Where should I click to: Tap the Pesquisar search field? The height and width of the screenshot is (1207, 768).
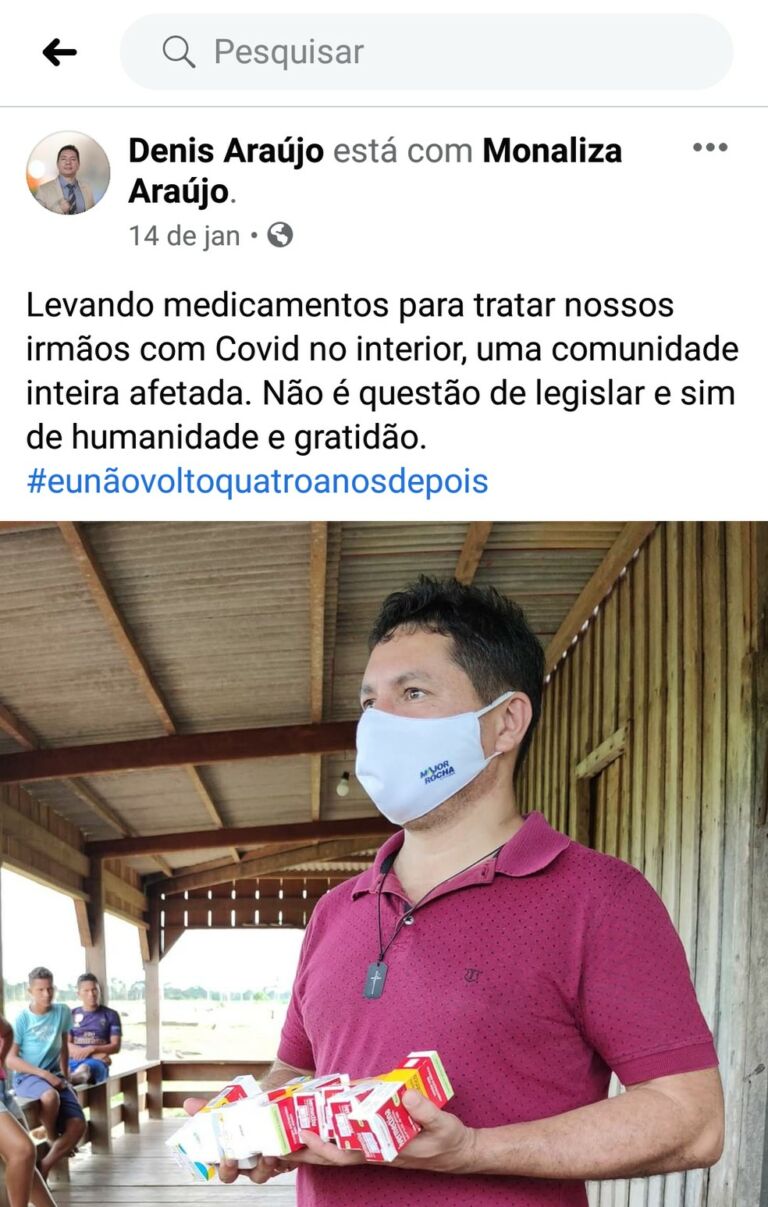[426, 52]
